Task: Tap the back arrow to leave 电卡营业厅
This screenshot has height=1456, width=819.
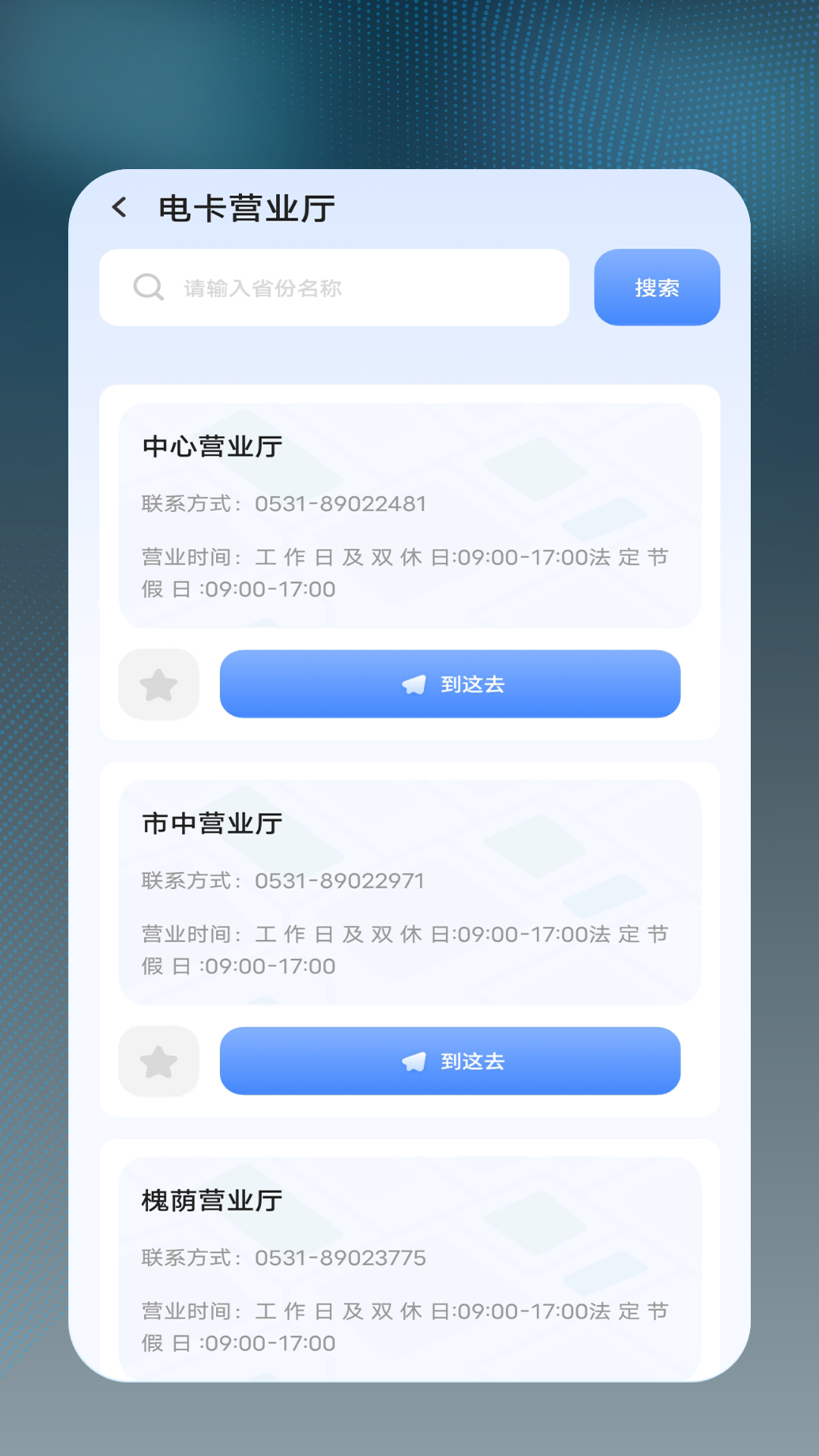Action: [121, 206]
